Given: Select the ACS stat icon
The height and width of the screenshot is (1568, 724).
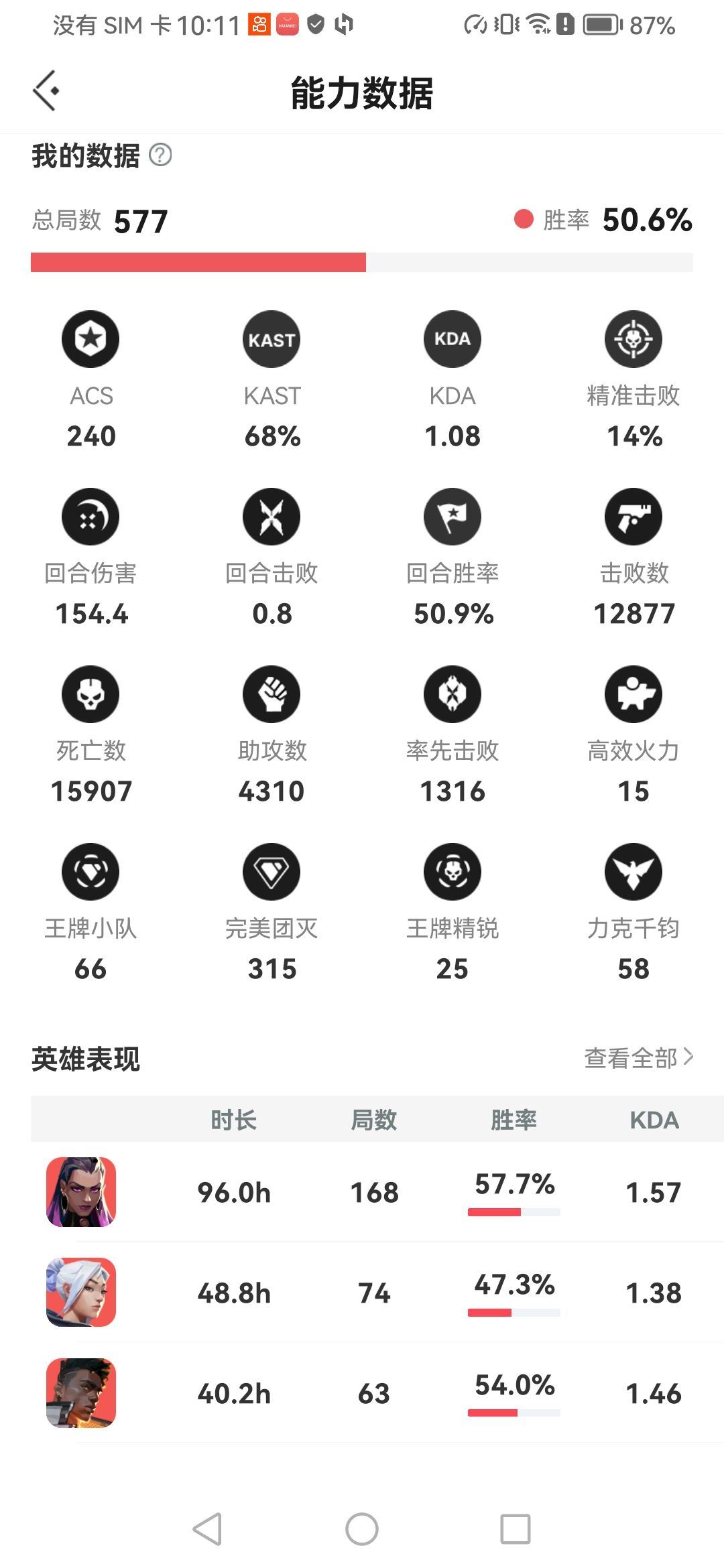Looking at the screenshot, I should [x=90, y=339].
